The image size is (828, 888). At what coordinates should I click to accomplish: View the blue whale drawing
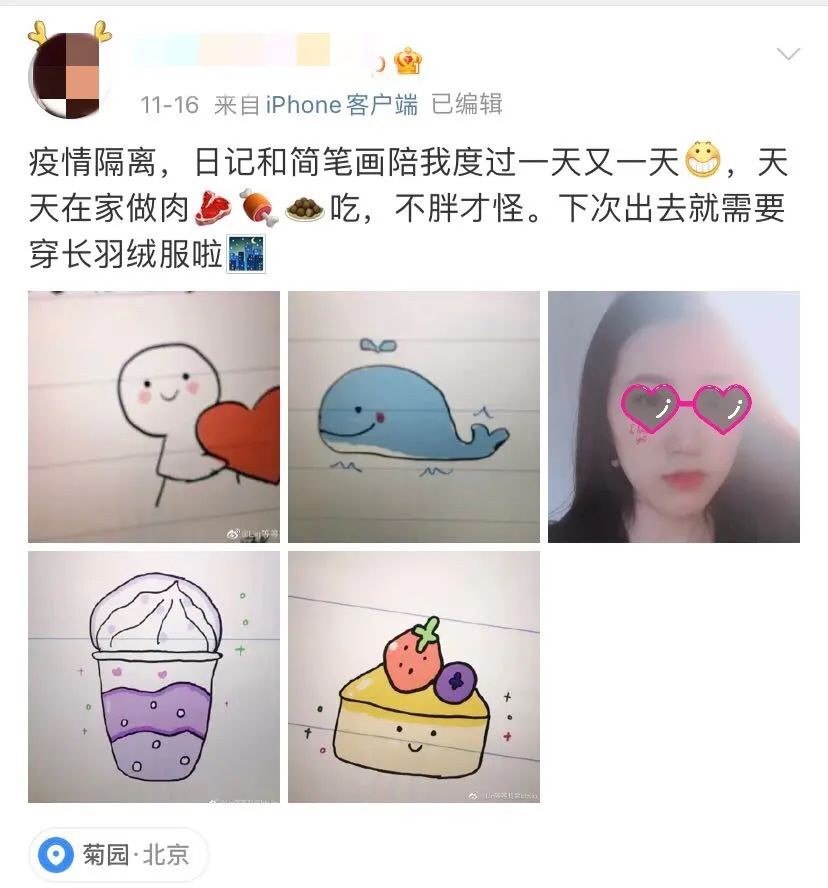coord(414,417)
